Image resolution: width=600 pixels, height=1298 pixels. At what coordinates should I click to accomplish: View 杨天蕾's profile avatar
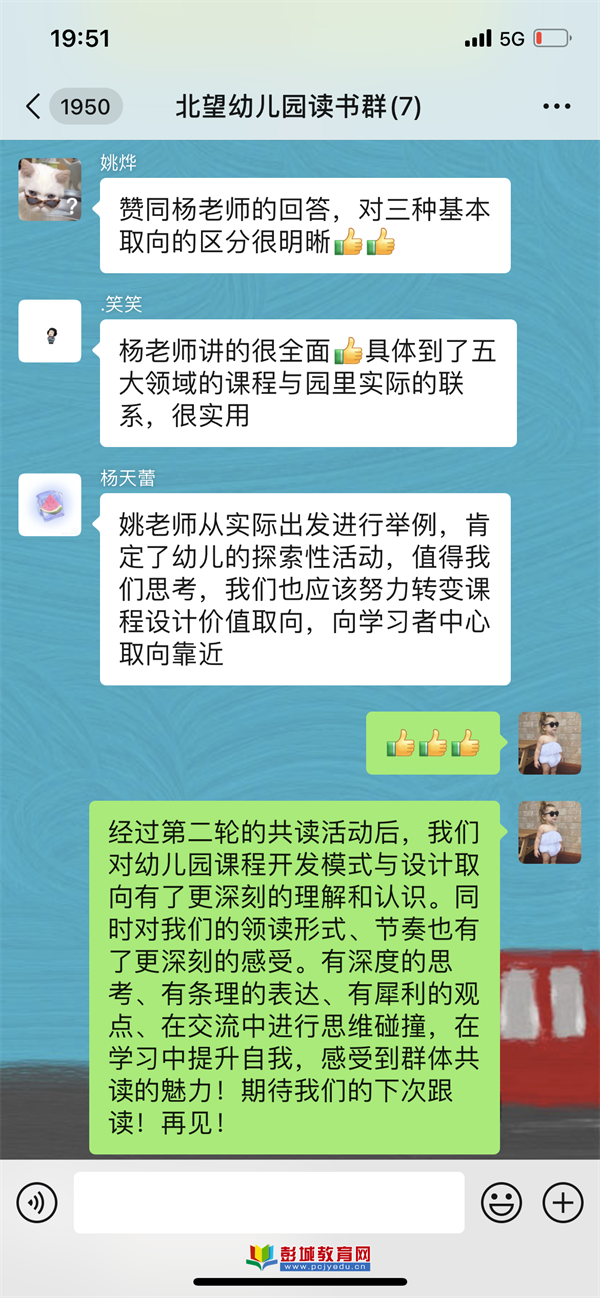tap(50, 505)
